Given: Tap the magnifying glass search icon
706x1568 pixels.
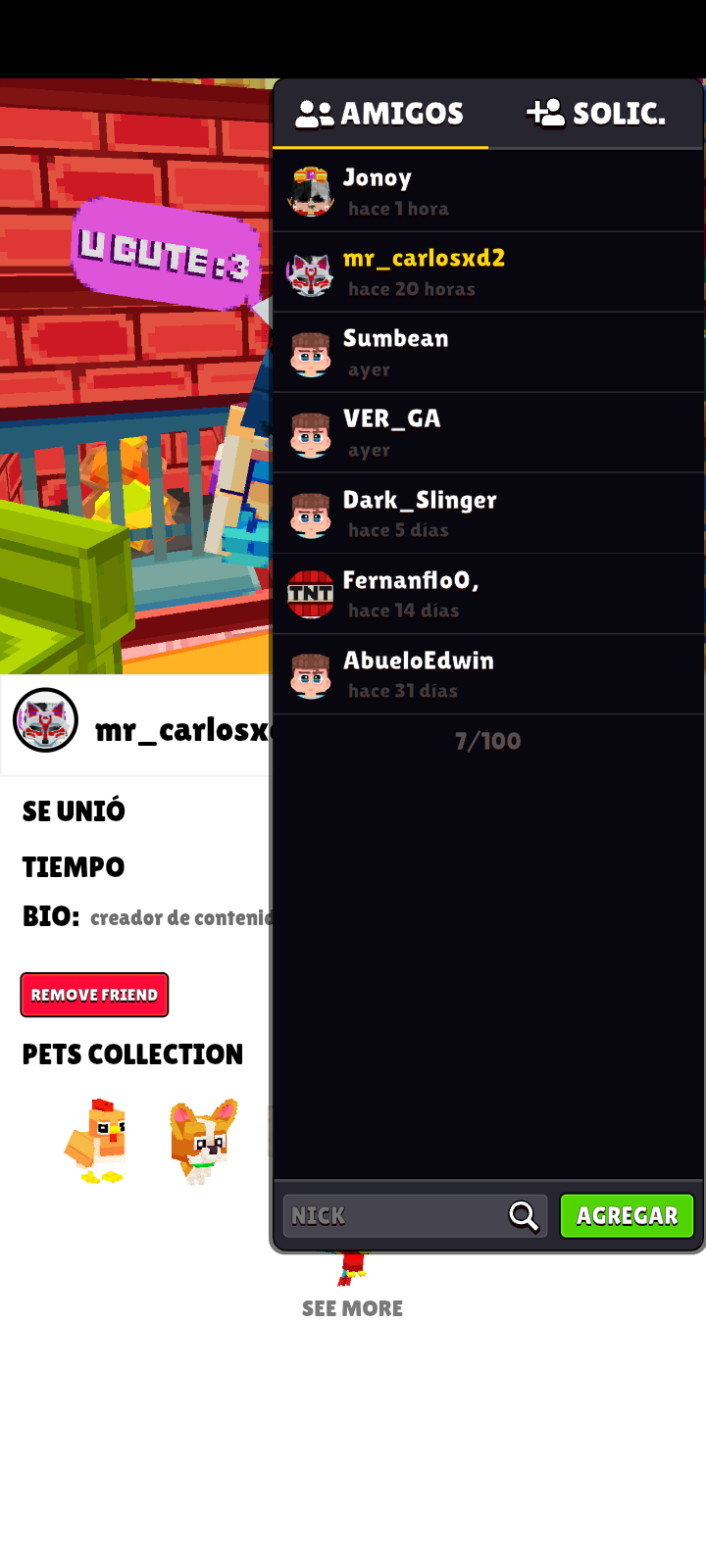Looking at the screenshot, I should pyautogui.click(x=525, y=1216).
